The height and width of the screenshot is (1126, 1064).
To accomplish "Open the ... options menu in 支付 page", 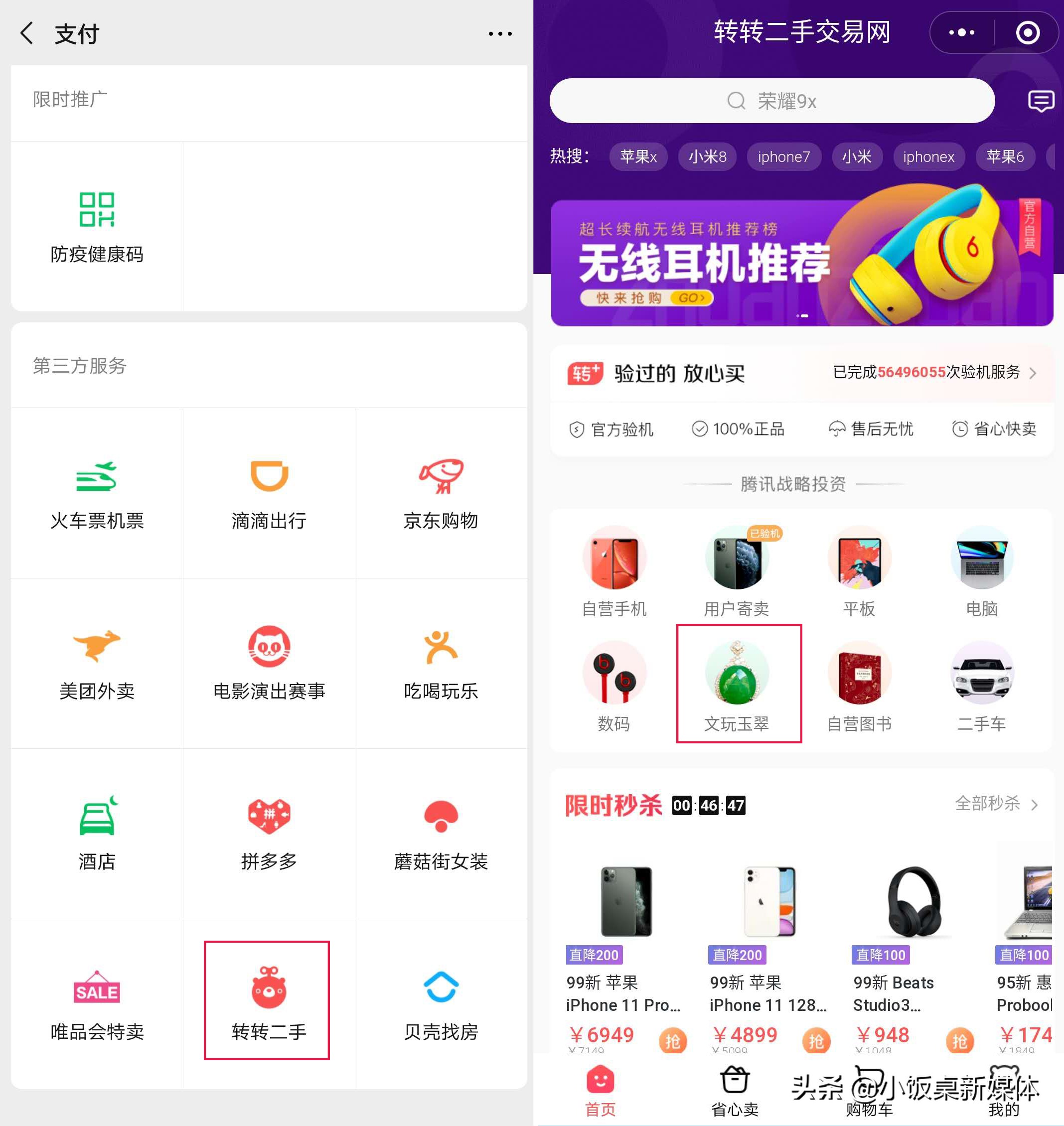I will tap(498, 33).
